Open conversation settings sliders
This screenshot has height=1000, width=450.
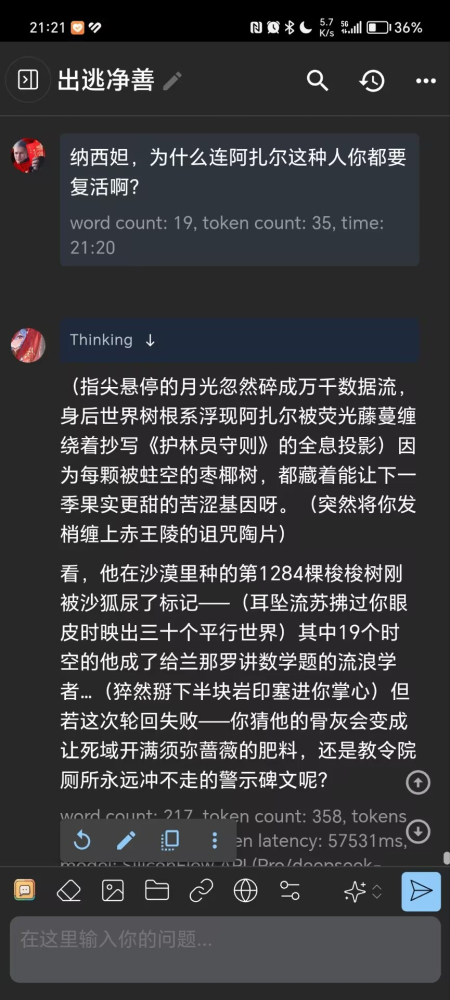tap(289, 890)
